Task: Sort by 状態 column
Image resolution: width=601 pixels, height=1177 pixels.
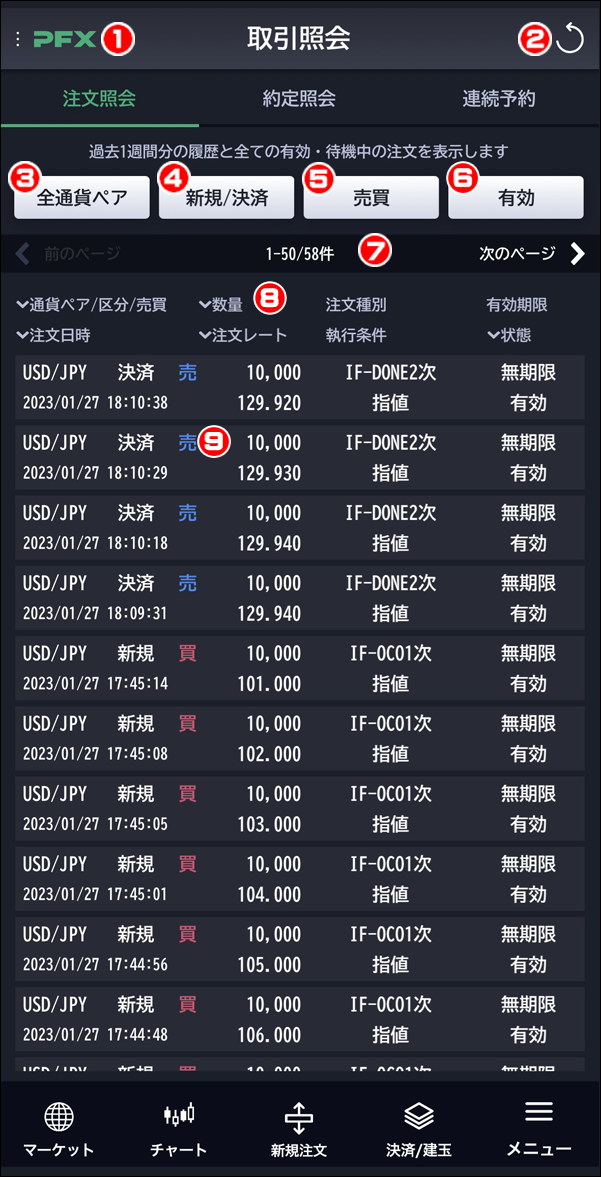Action: point(509,336)
